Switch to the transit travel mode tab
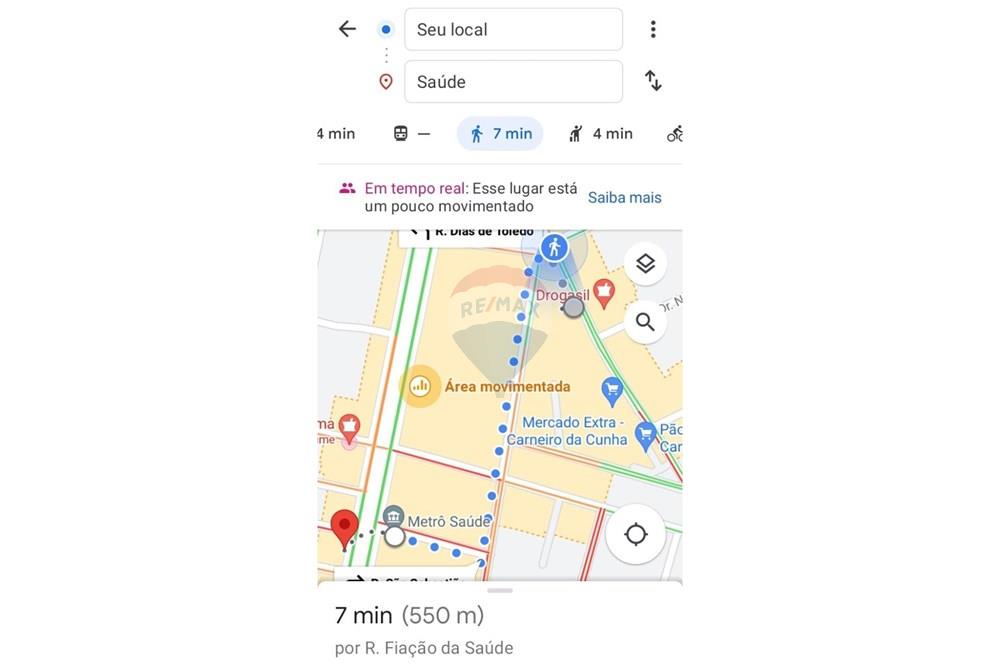1000x667 pixels. click(x=411, y=134)
